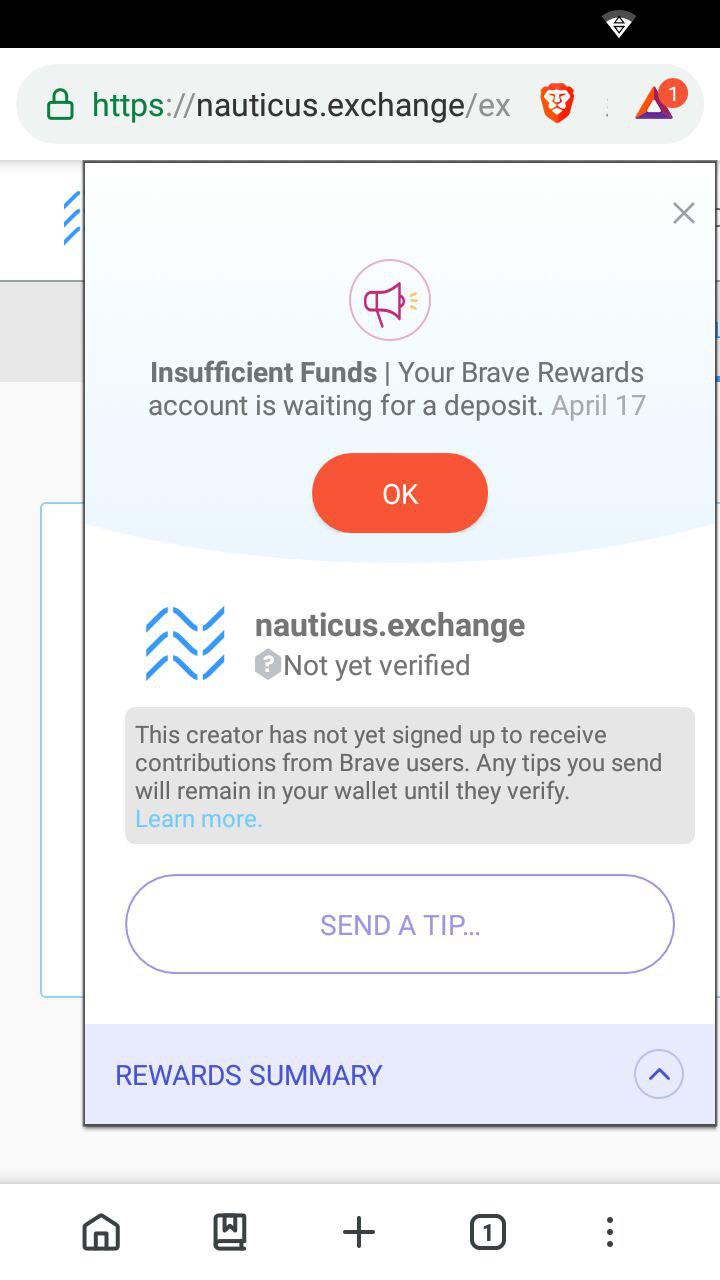Add a new tab
This screenshot has height=1280, width=720.
tap(359, 1232)
